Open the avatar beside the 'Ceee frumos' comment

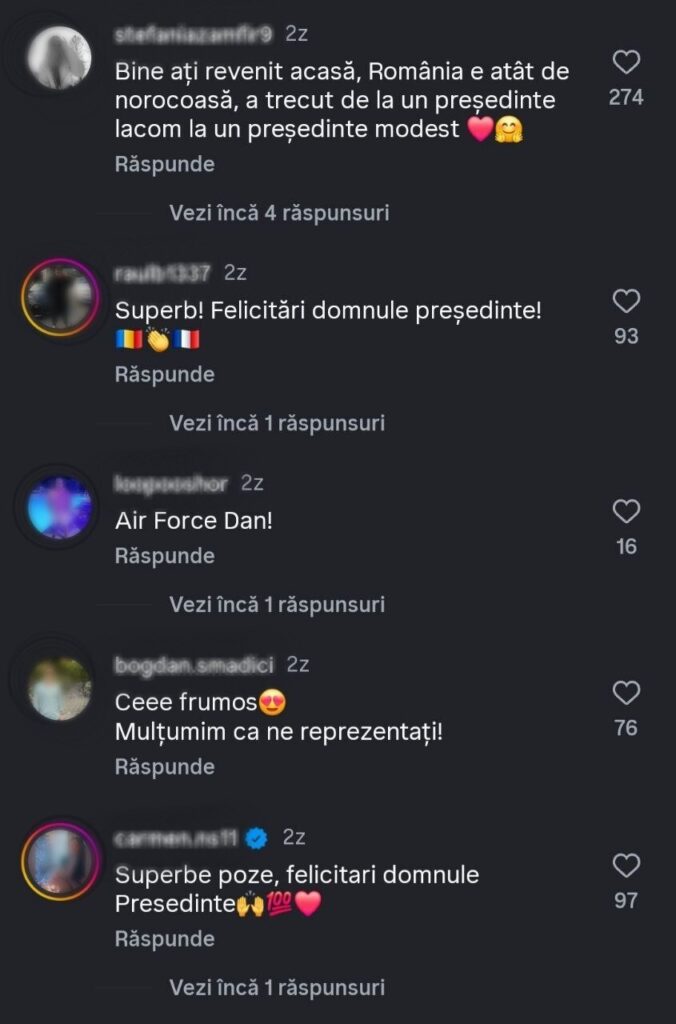pos(60,688)
